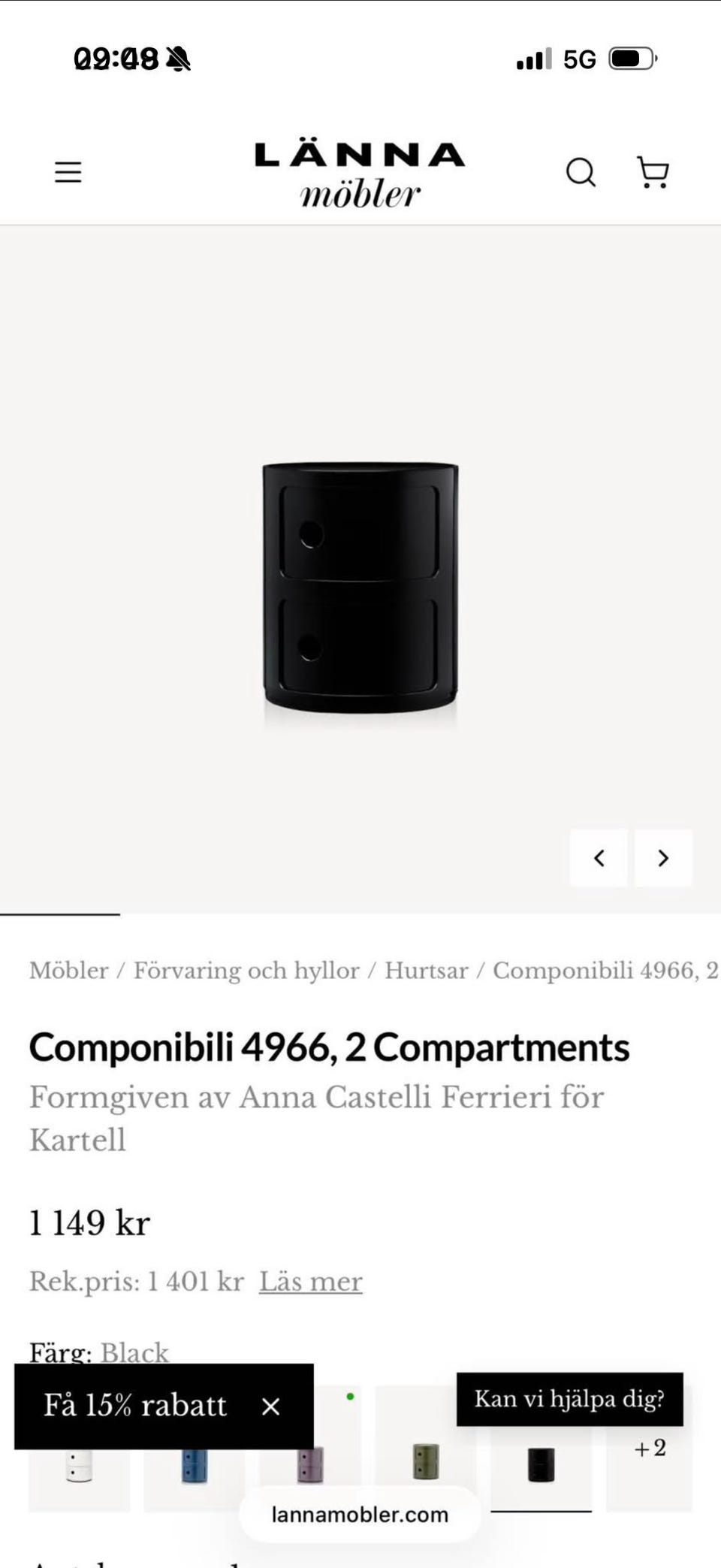
Task: Open the Möbler breadcrumb link
Action: (x=69, y=970)
